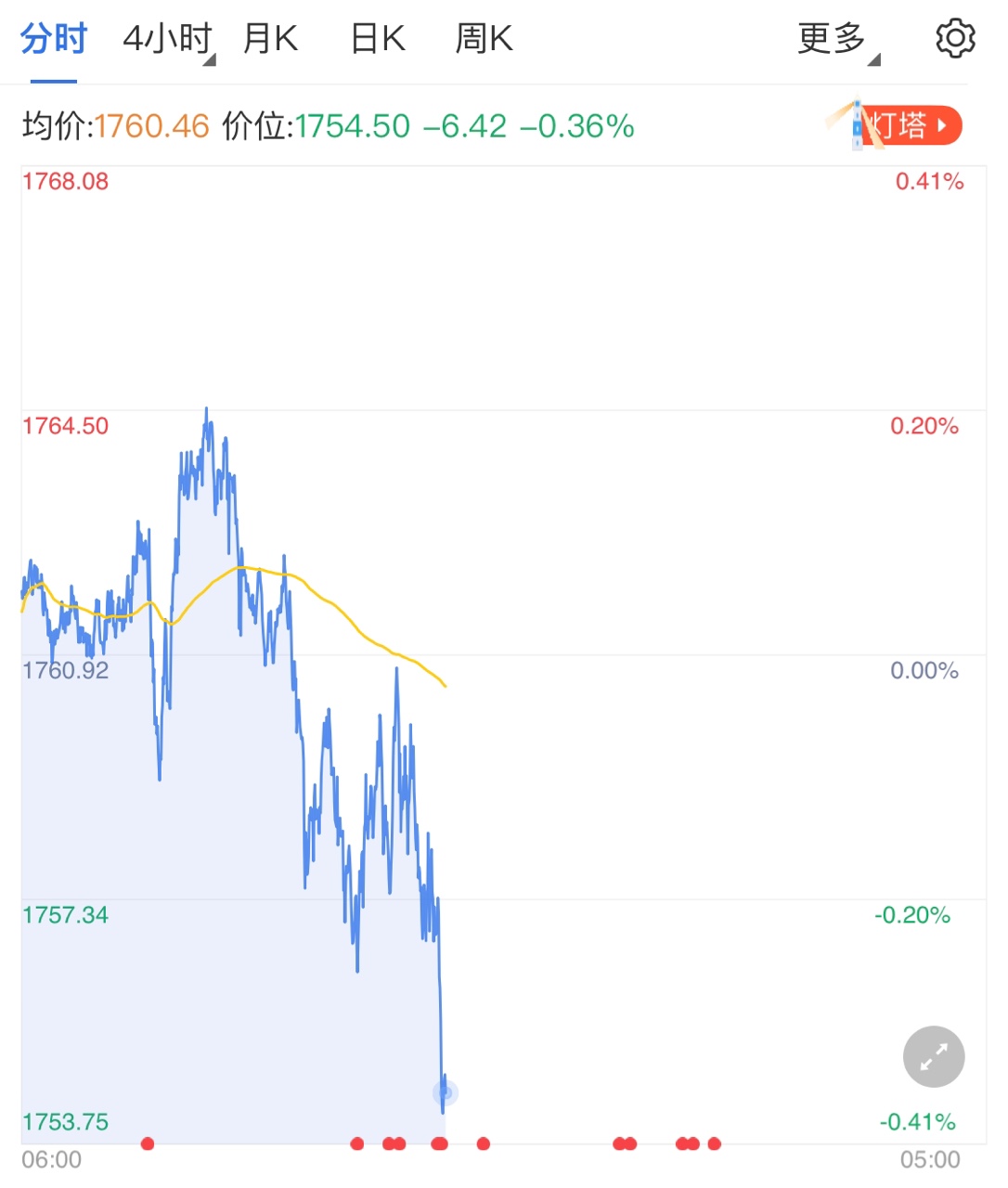Click the 06:00 time label
Screen dimensions: 1008x1188
pyautogui.click(x=53, y=1159)
